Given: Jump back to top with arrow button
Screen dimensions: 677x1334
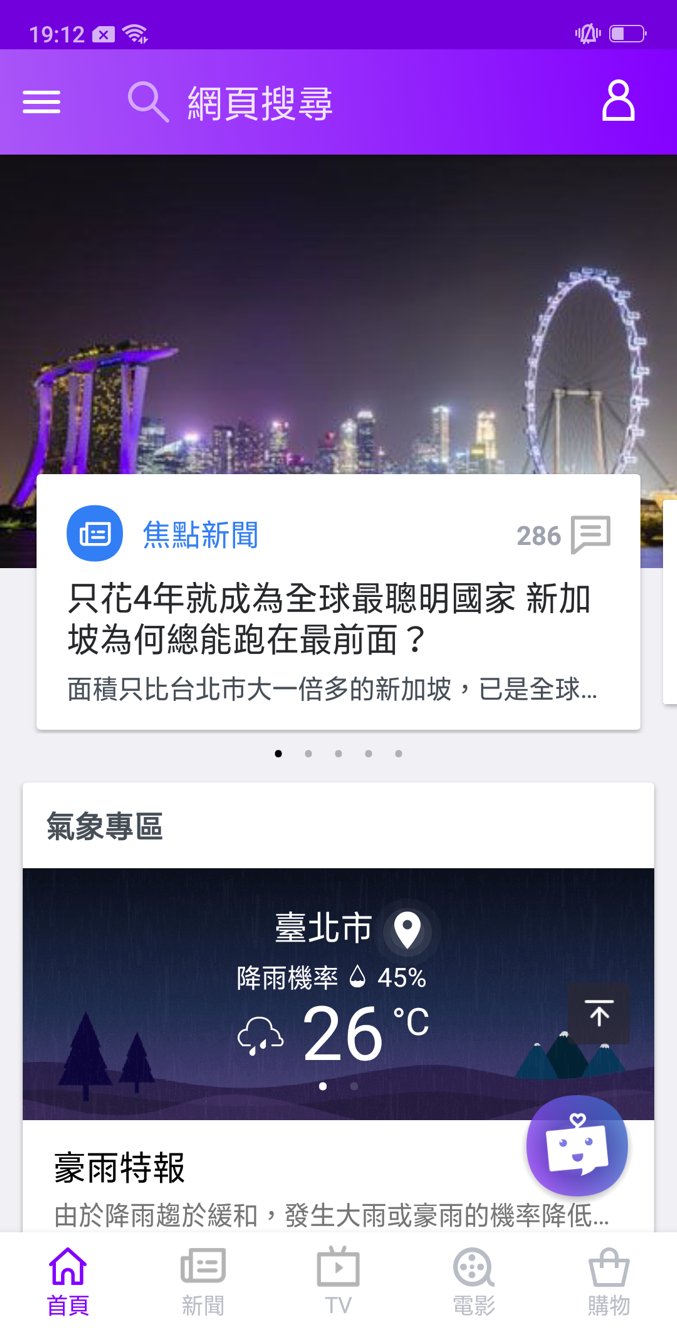Looking at the screenshot, I should click(x=598, y=1014).
